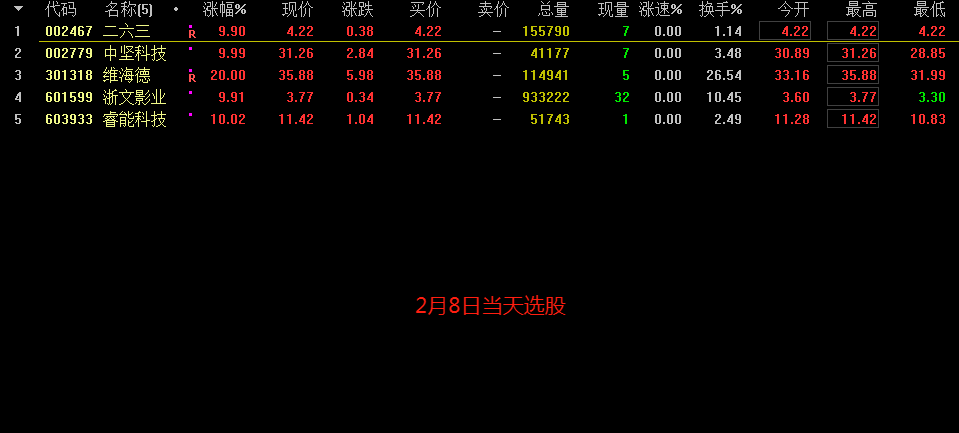Sort list by 涨幅% column header
The height and width of the screenshot is (433, 959).
tap(224, 10)
